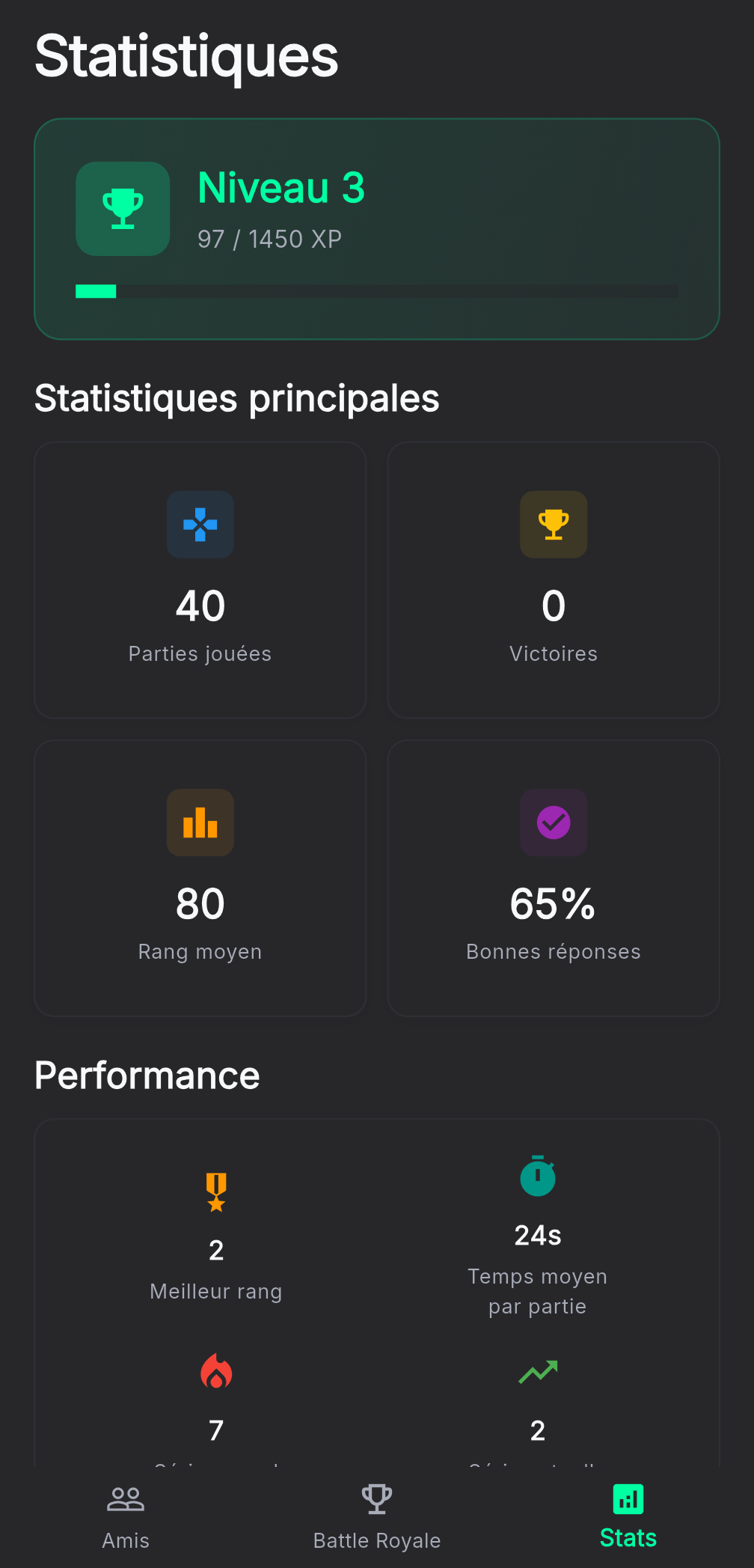Click the 65% Bonnes réponses card

[554, 879]
